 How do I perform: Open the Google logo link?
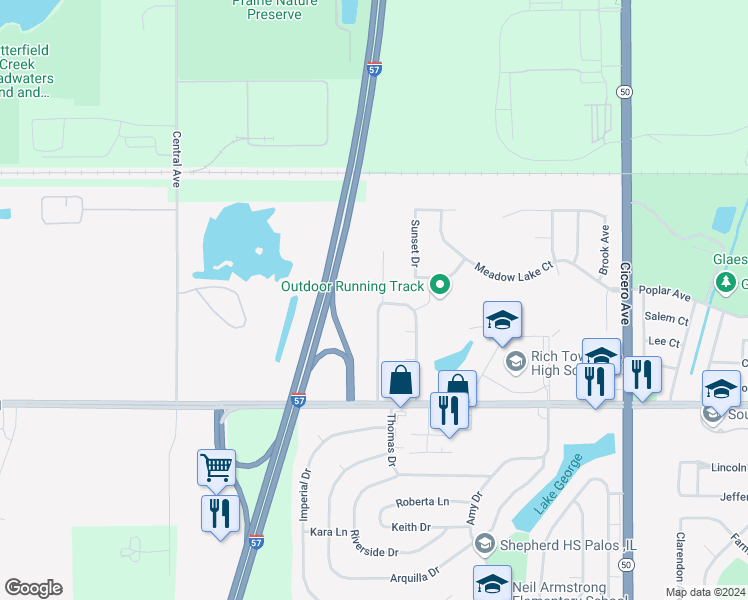pos(33,587)
